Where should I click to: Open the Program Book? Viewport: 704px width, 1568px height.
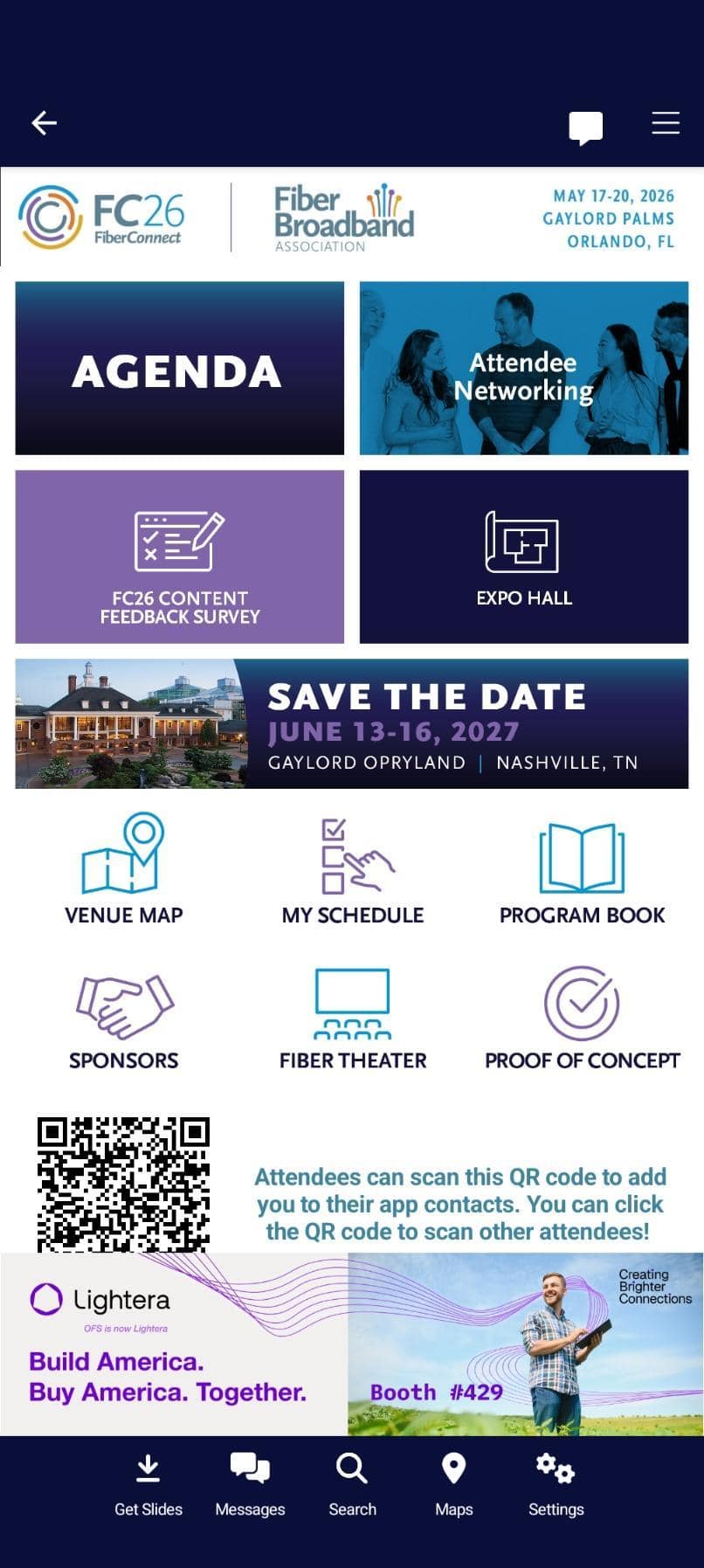click(582, 869)
